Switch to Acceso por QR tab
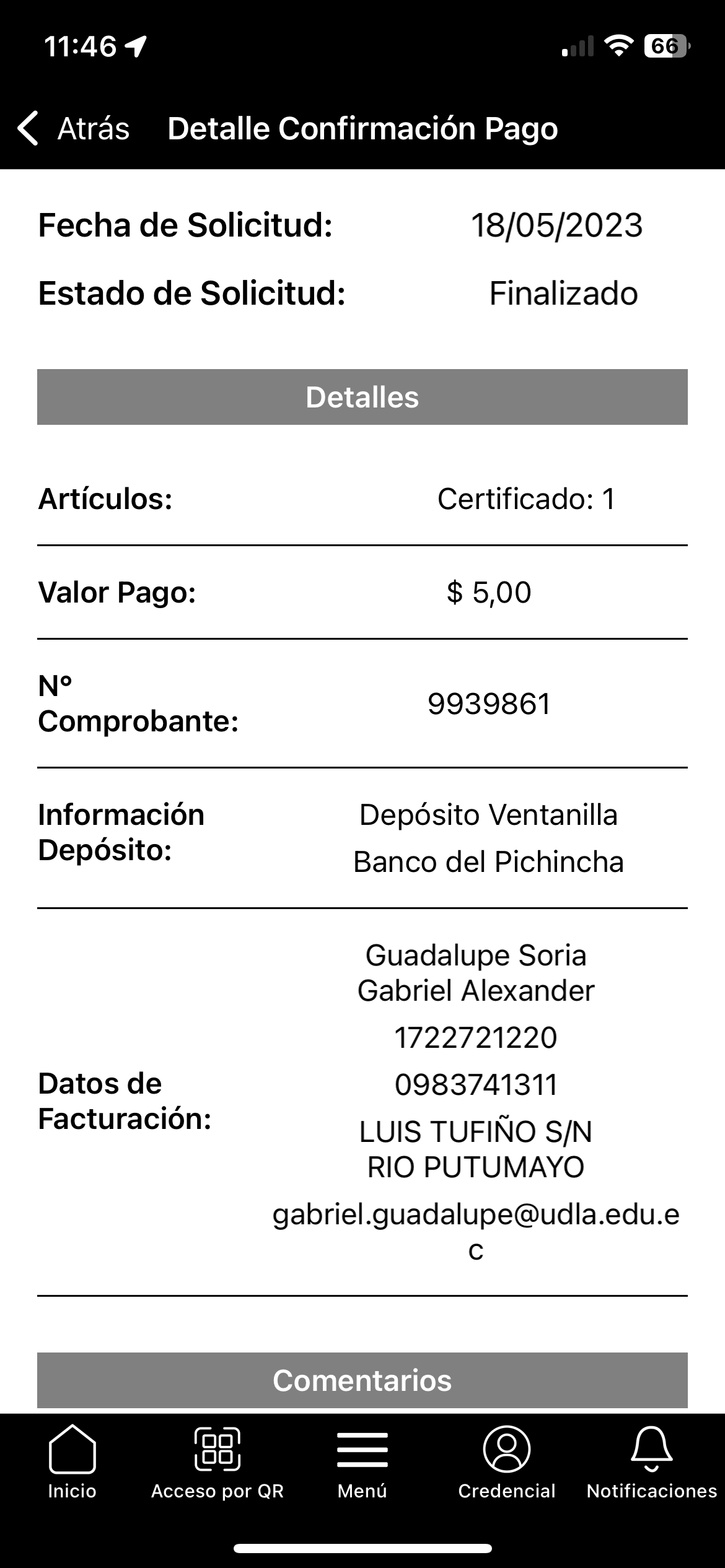The width and height of the screenshot is (725, 1568). point(217,1463)
